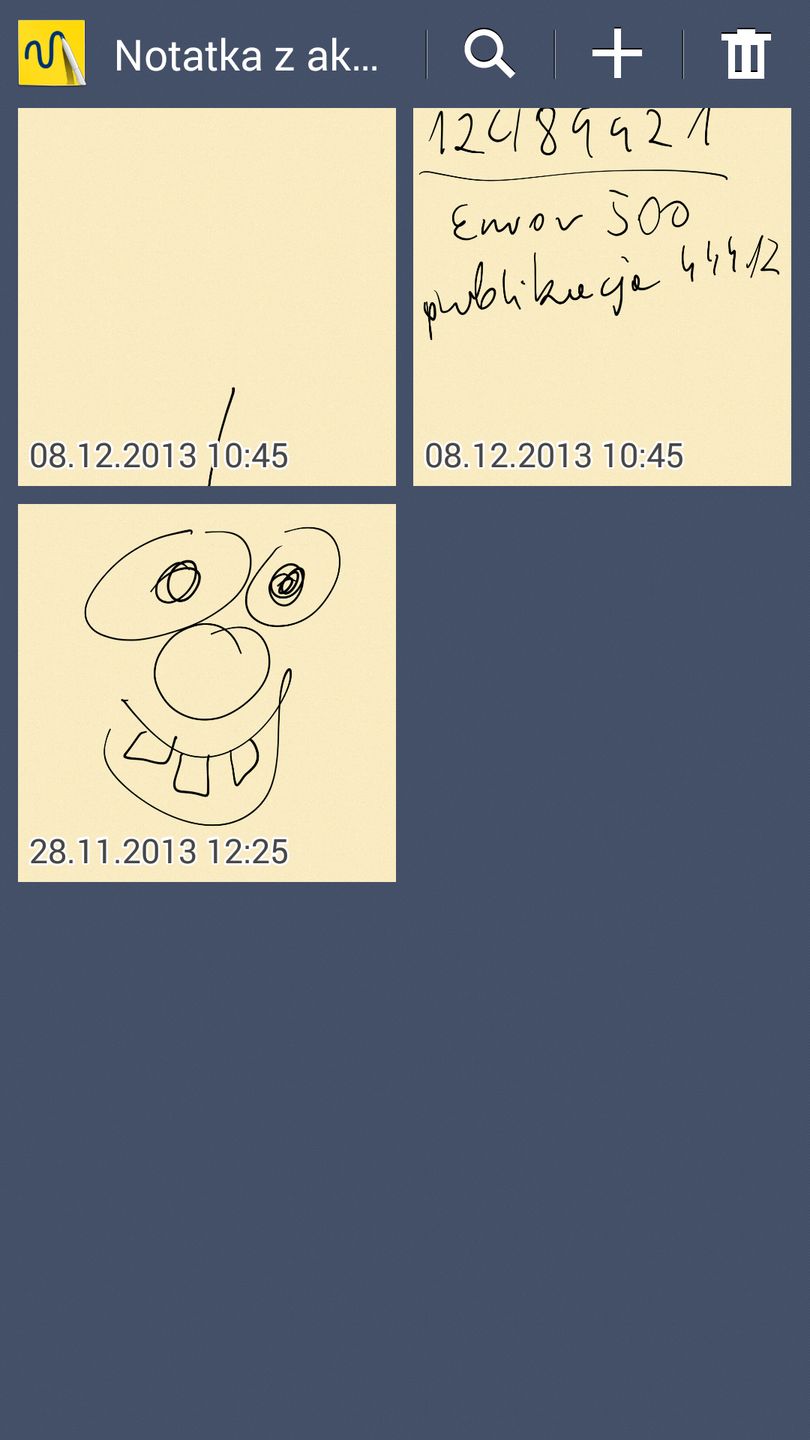This screenshot has width=810, height=1440.
Task: Open the 'Error 500 publikacja' handwritten note
Action: coord(601,297)
